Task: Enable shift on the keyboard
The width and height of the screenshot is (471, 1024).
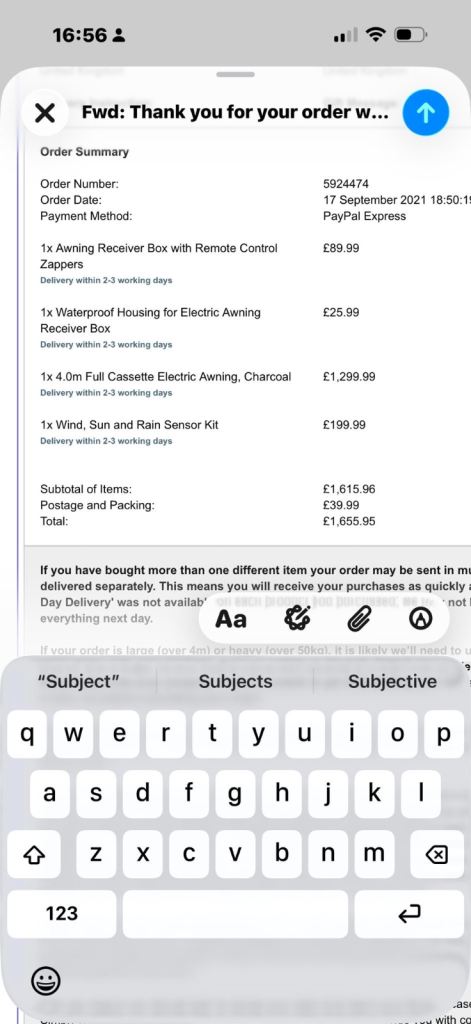Action: [x=34, y=854]
